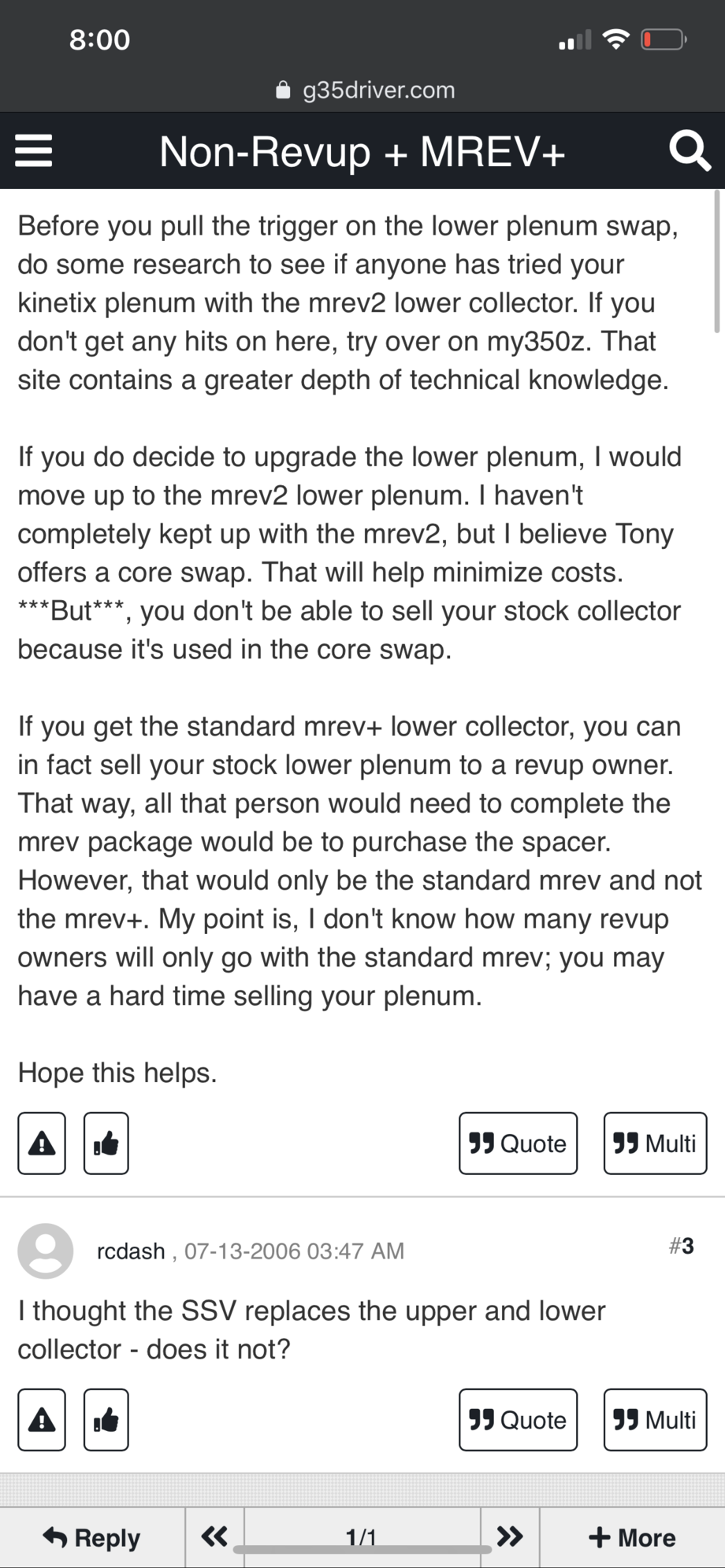Tap the g35driver.com address bar
Image resolution: width=725 pixels, height=1568 pixels.
pos(365,90)
